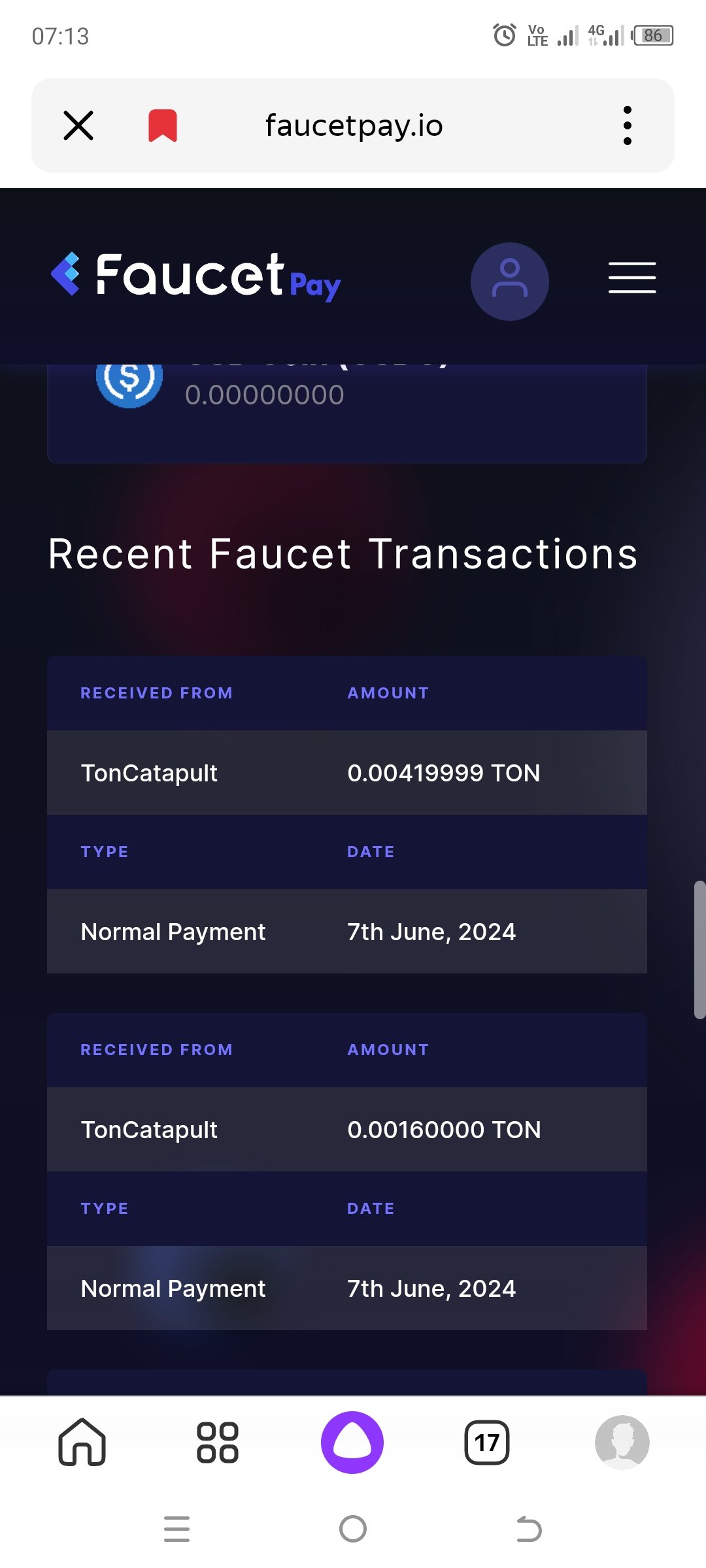Open the FaucetPay user account icon
This screenshot has width=706, height=1568.
pyautogui.click(x=510, y=281)
